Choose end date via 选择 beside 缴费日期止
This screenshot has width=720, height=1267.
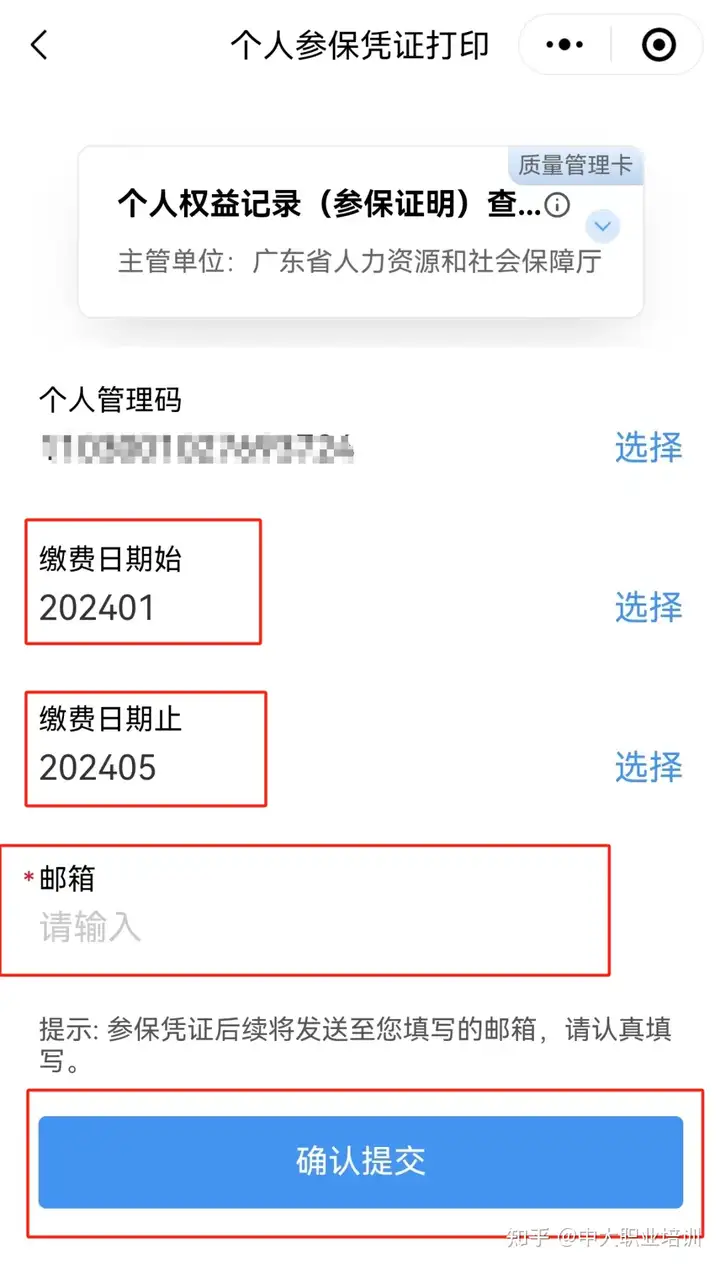coord(648,767)
